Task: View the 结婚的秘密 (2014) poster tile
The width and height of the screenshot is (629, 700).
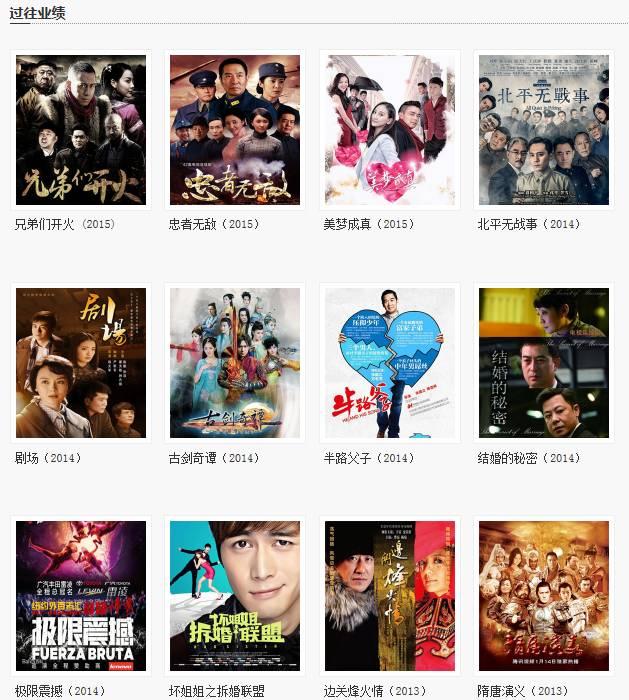Action: pos(543,363)
